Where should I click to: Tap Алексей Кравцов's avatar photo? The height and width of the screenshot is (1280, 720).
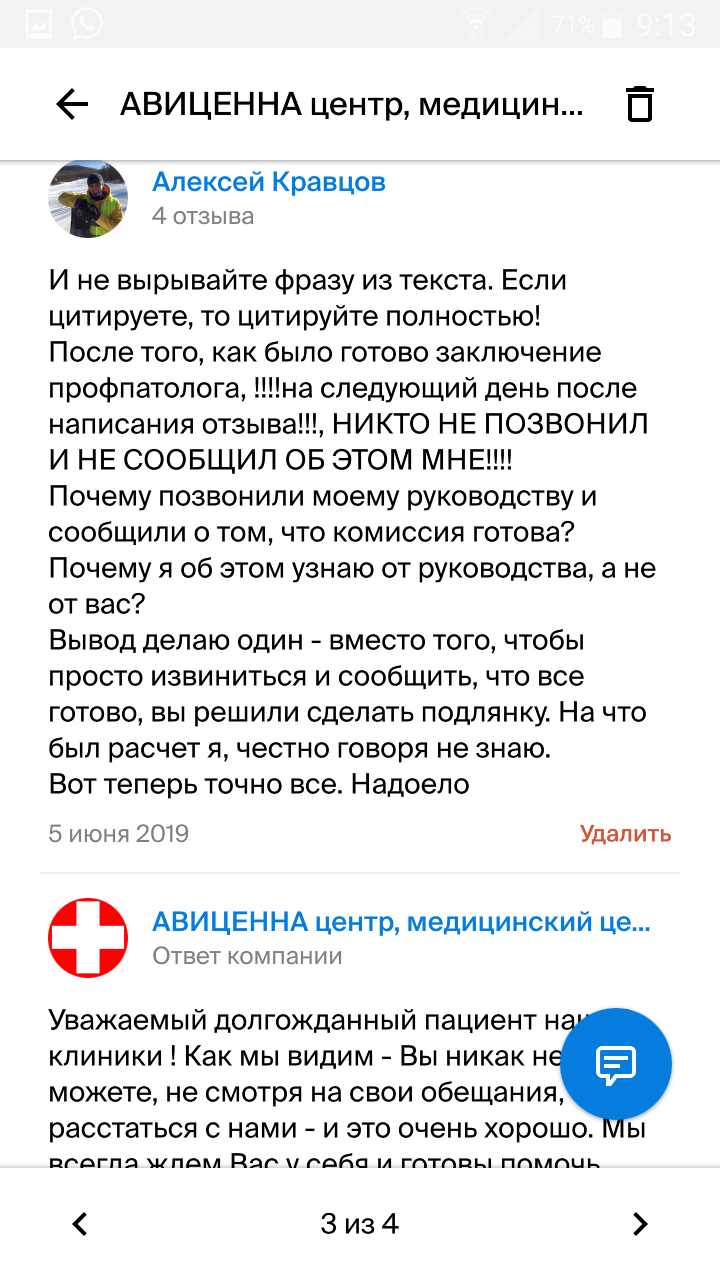(x=88, y=198)
